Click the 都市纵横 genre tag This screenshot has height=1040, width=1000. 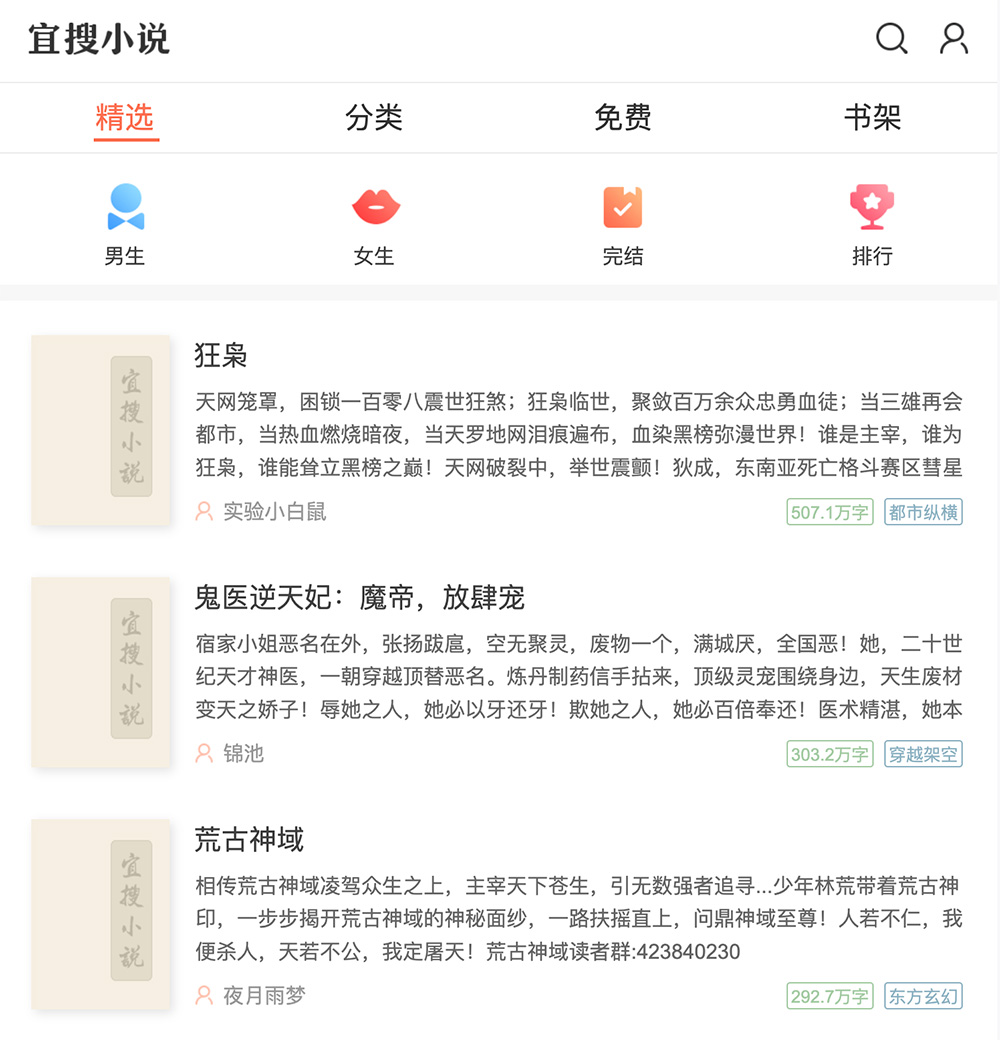tap(923, 512)
